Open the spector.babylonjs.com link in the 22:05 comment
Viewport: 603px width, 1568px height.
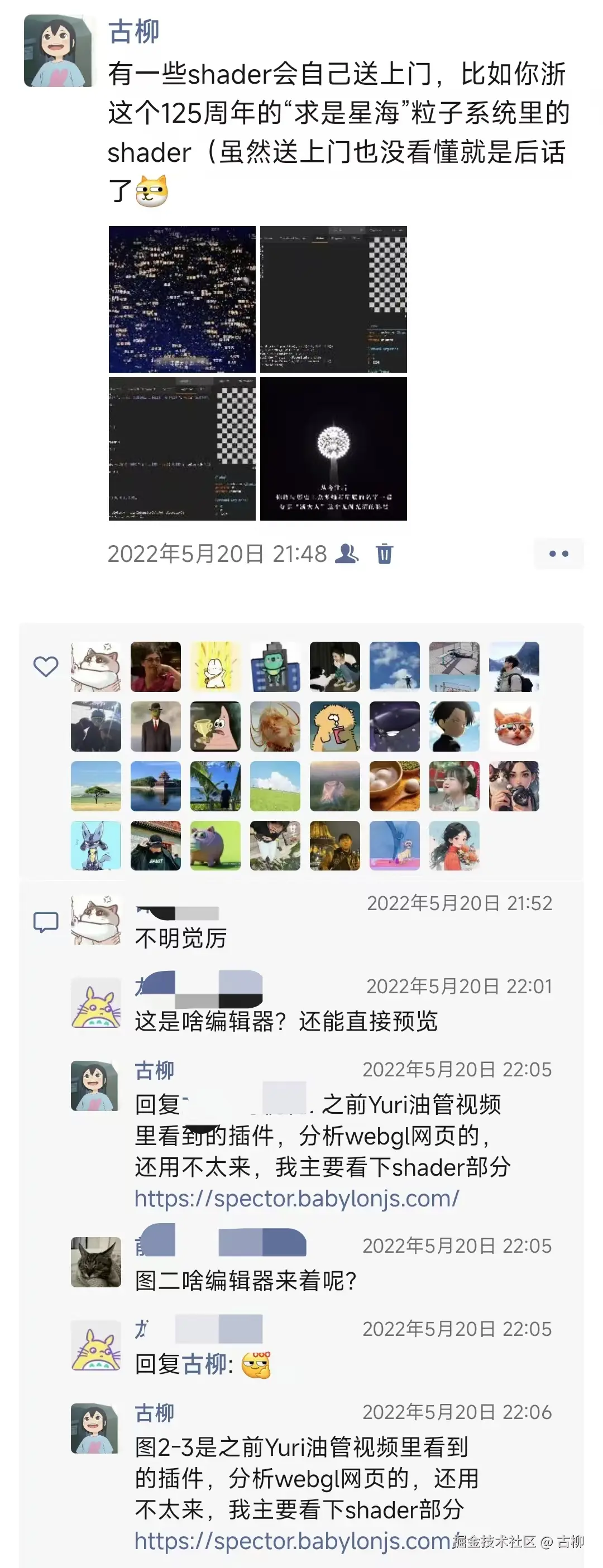tap(296, 1199)
